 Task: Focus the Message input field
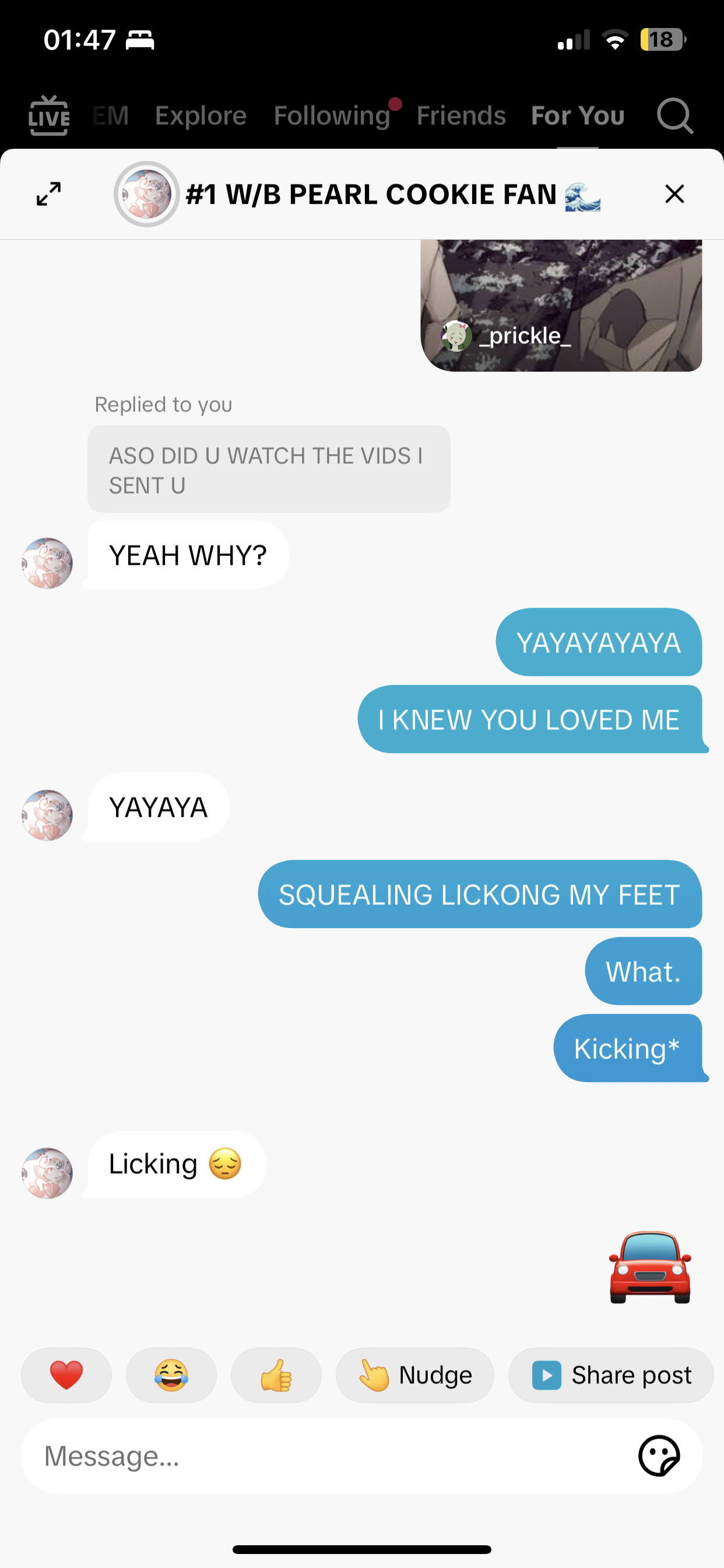[x=329, y=1456]
